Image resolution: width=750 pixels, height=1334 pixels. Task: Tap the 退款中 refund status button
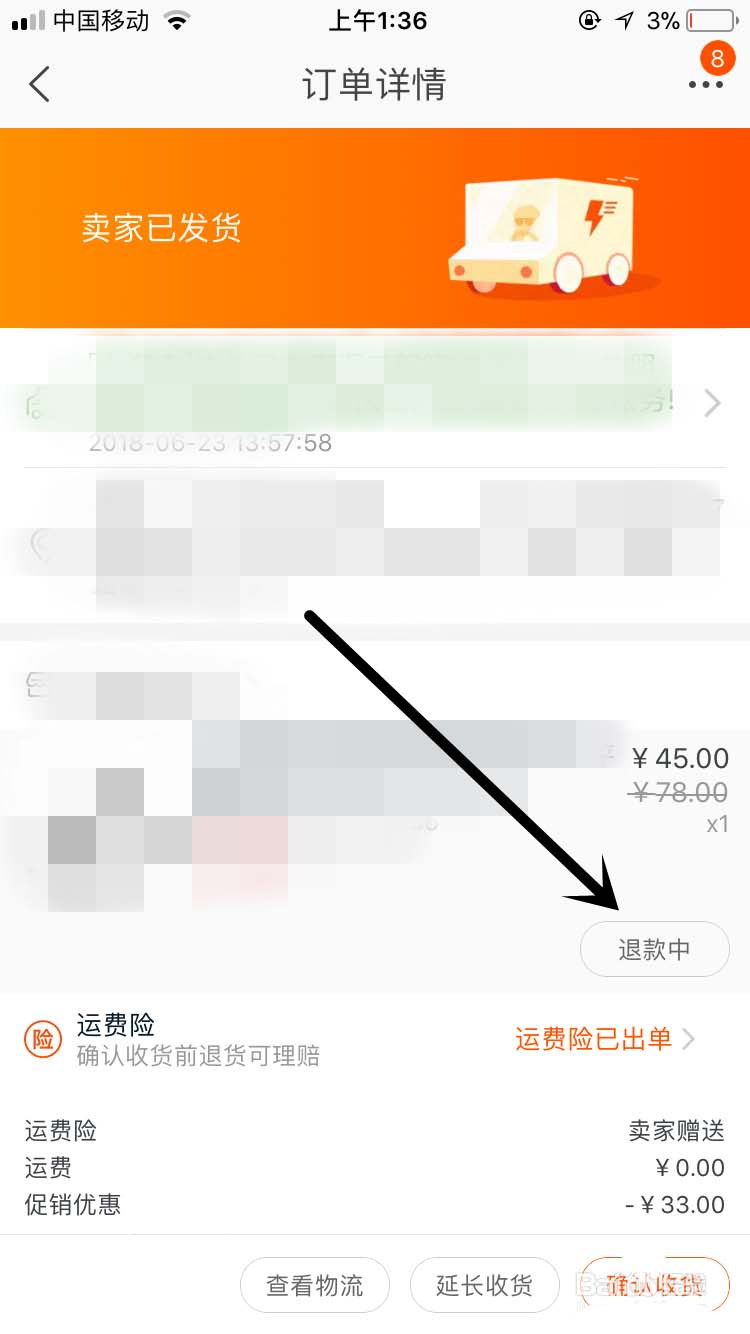[x=654, y=949]
